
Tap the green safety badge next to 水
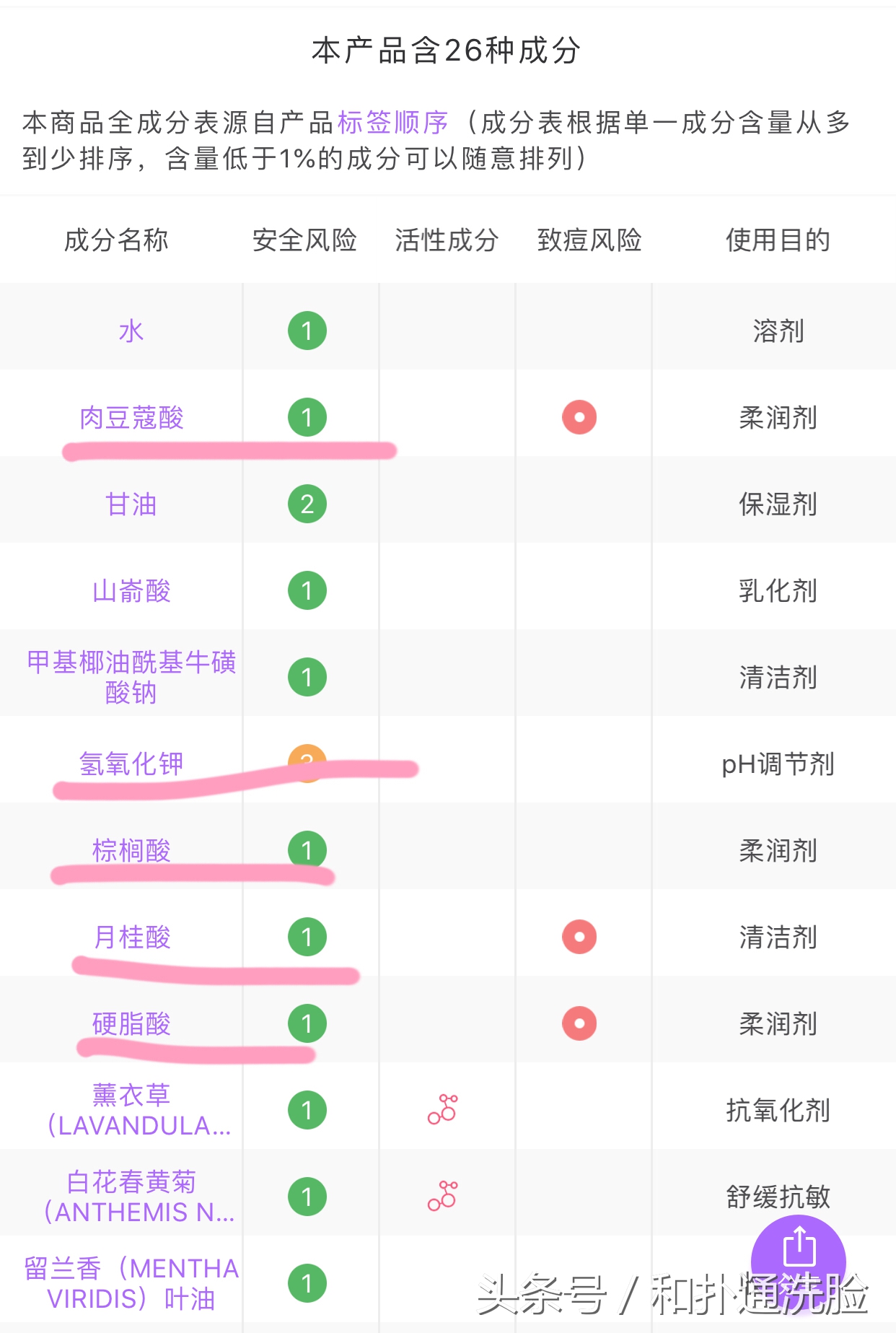click(309, 330)
